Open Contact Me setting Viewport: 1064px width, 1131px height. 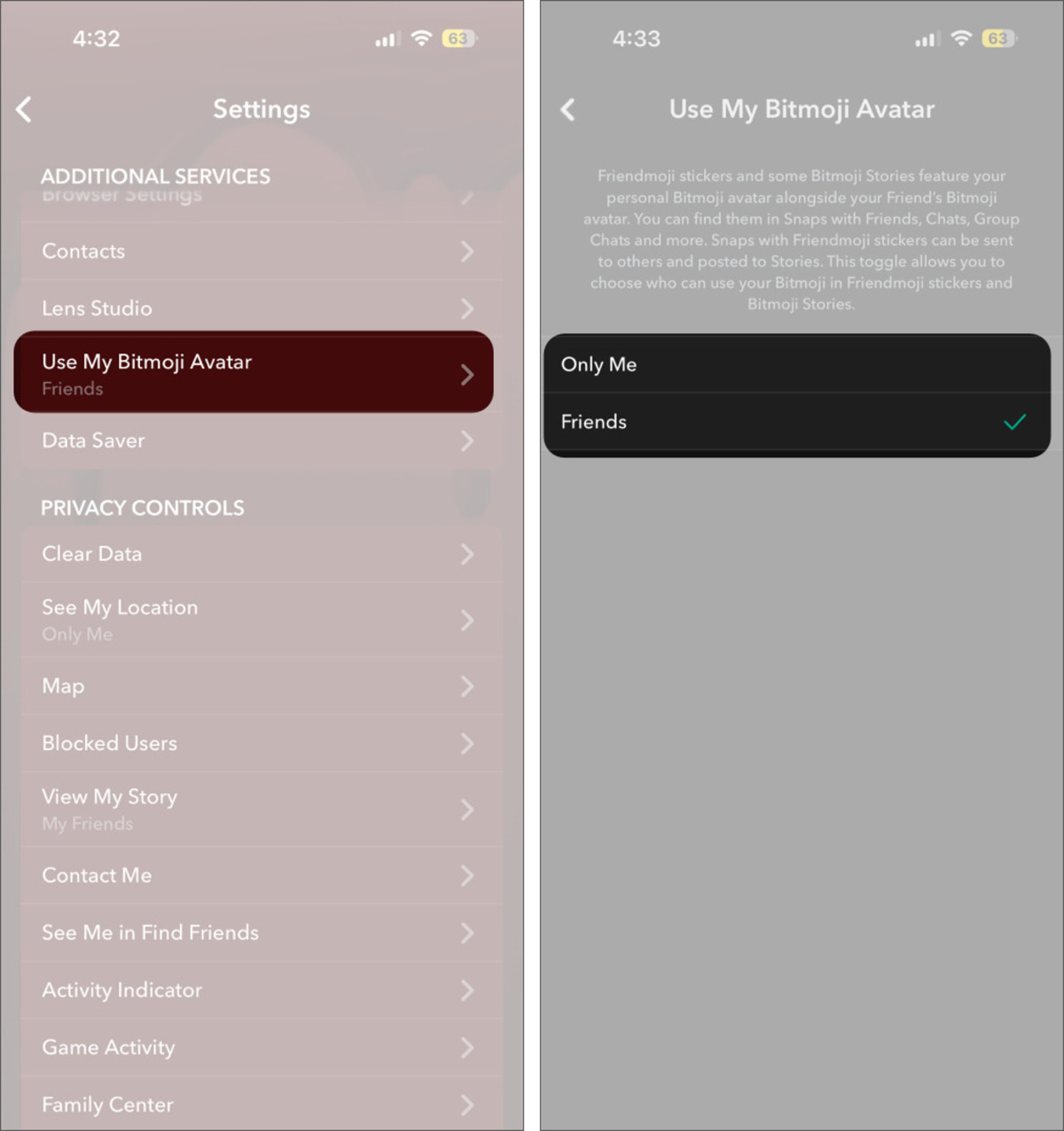coord(257,876)
